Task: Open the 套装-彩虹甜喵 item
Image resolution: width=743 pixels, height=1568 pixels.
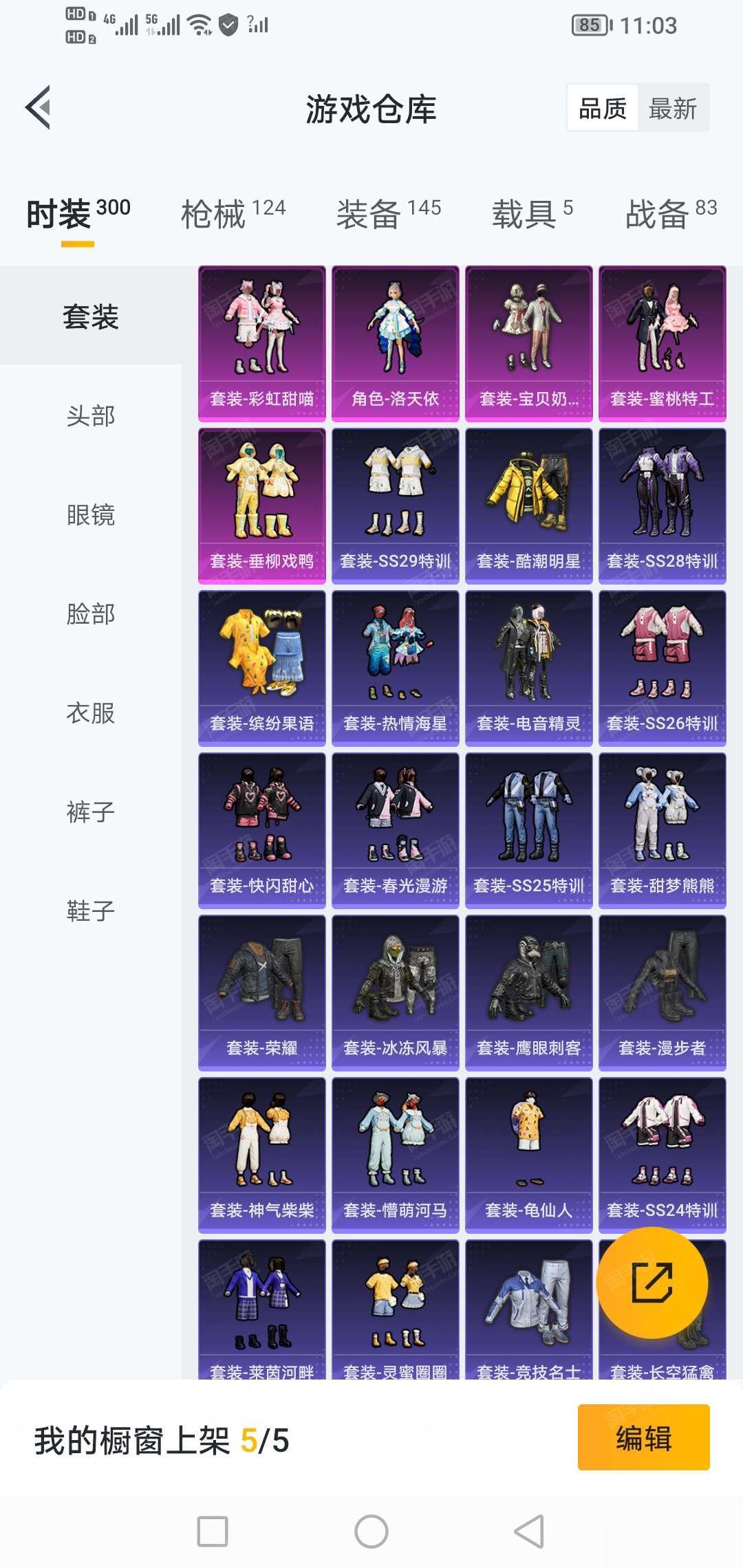Action: coord(262,344)
